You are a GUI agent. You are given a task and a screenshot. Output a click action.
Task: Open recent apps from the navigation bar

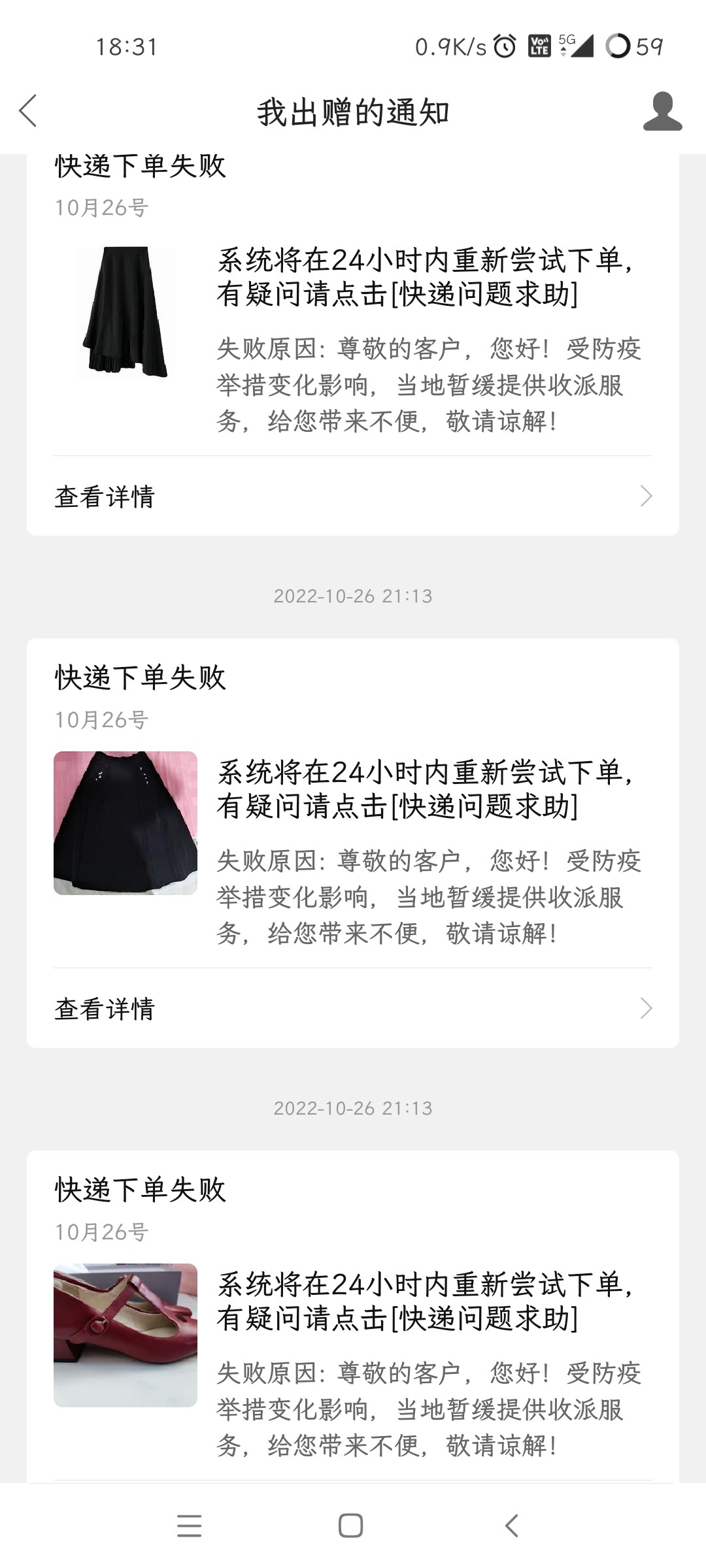click(190, 1526)
